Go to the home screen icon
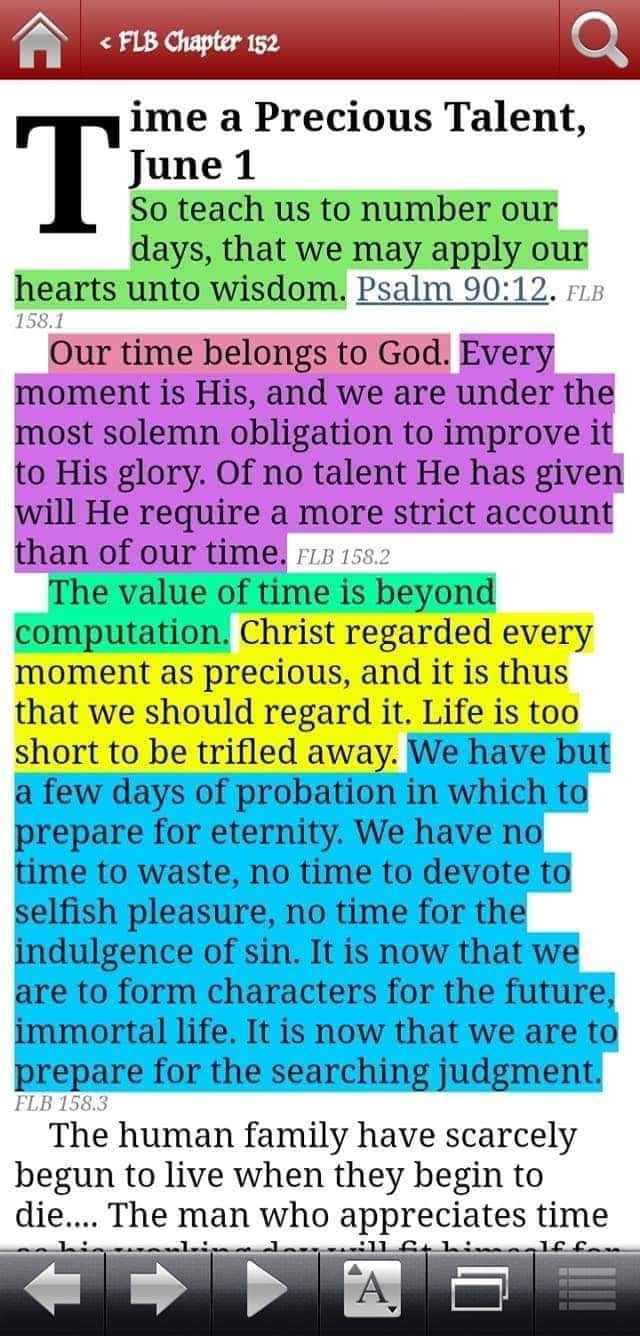The width and height of the screenshot is (640, 1336). pyautogui.click(x=38, y=40)
